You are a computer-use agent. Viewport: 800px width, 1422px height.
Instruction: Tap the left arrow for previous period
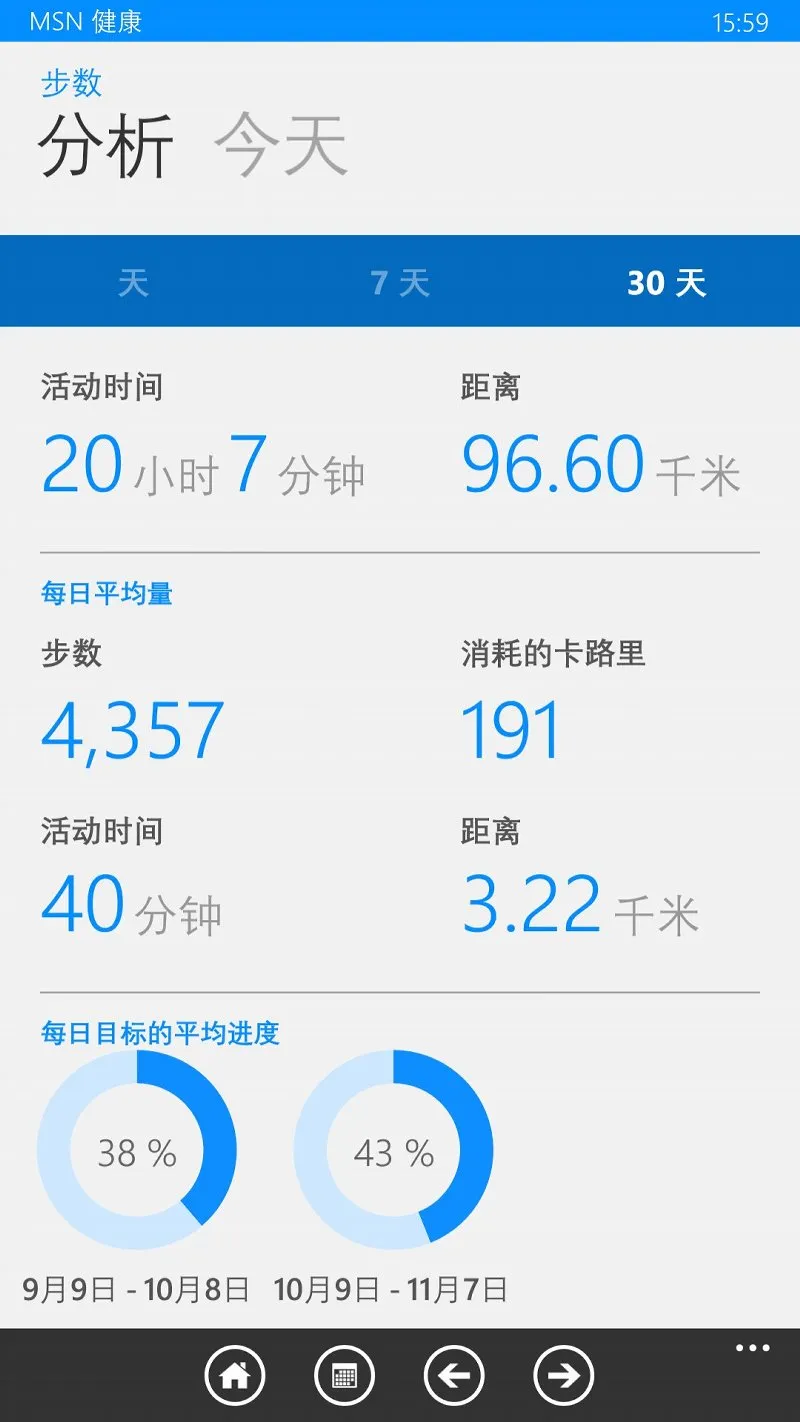[454, 1376]
